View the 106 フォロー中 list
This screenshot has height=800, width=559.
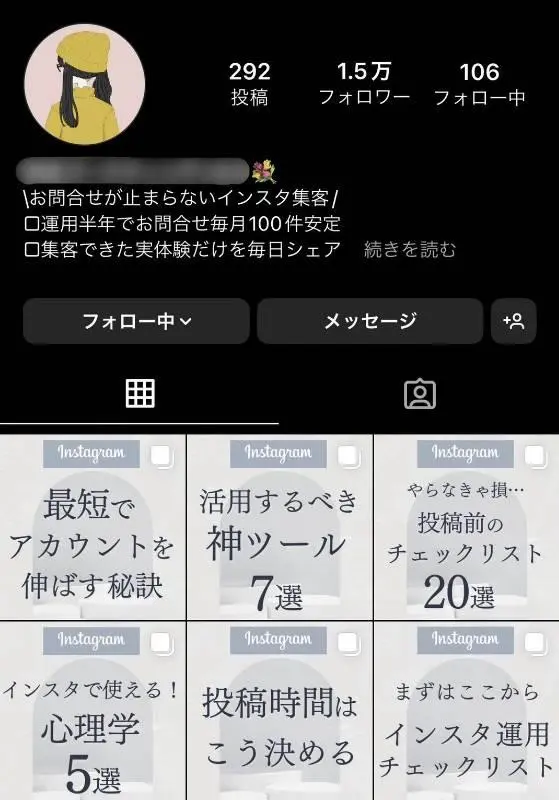point(479,84)
